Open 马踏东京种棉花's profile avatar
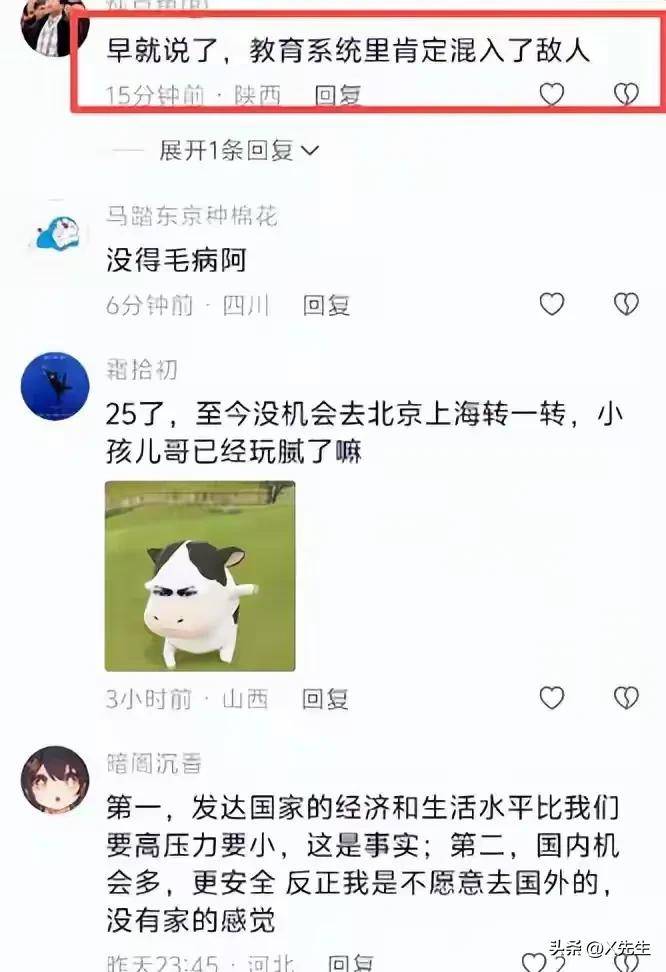 click(56, 233)
